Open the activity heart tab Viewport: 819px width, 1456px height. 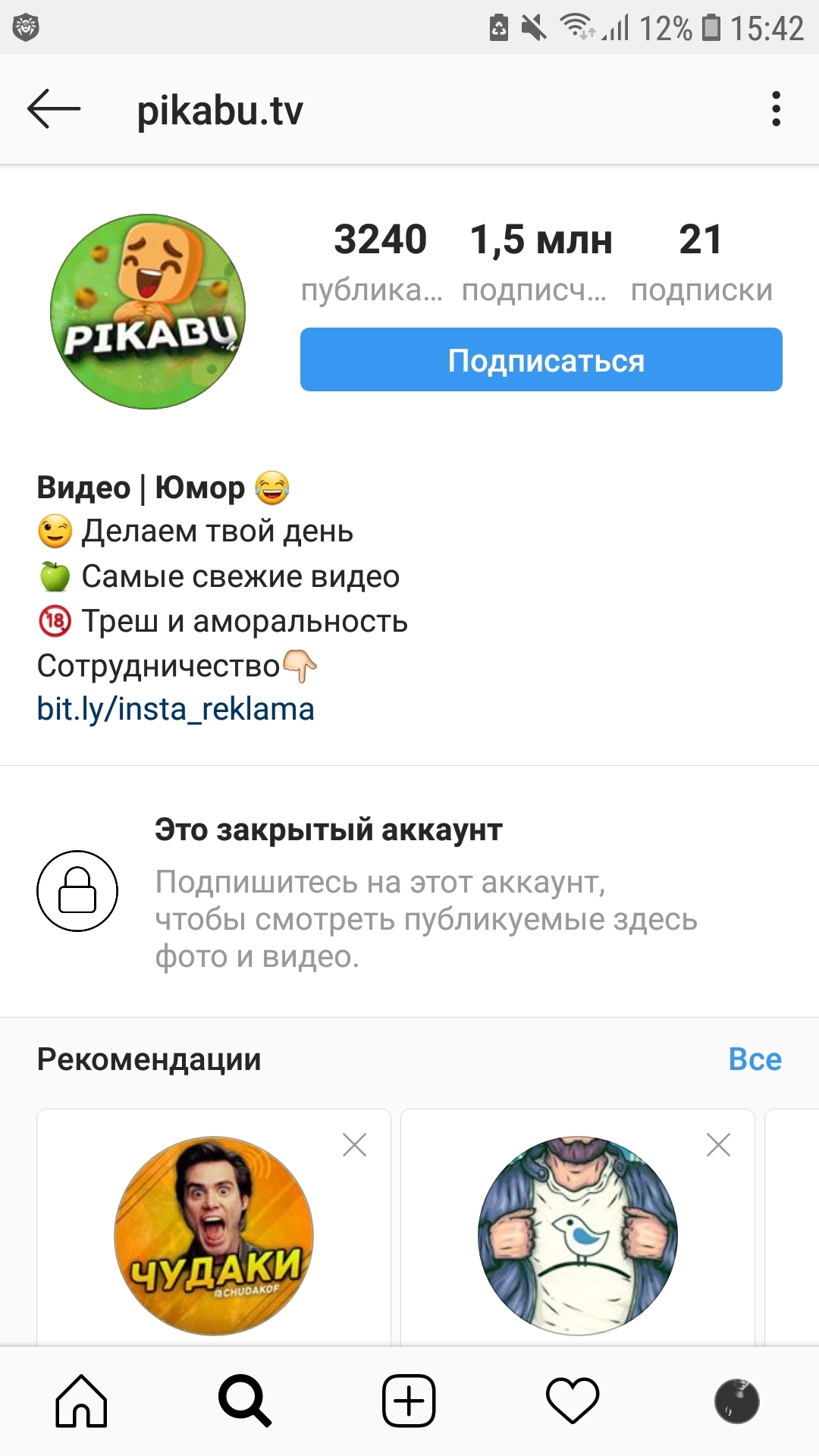[573, 1401]
